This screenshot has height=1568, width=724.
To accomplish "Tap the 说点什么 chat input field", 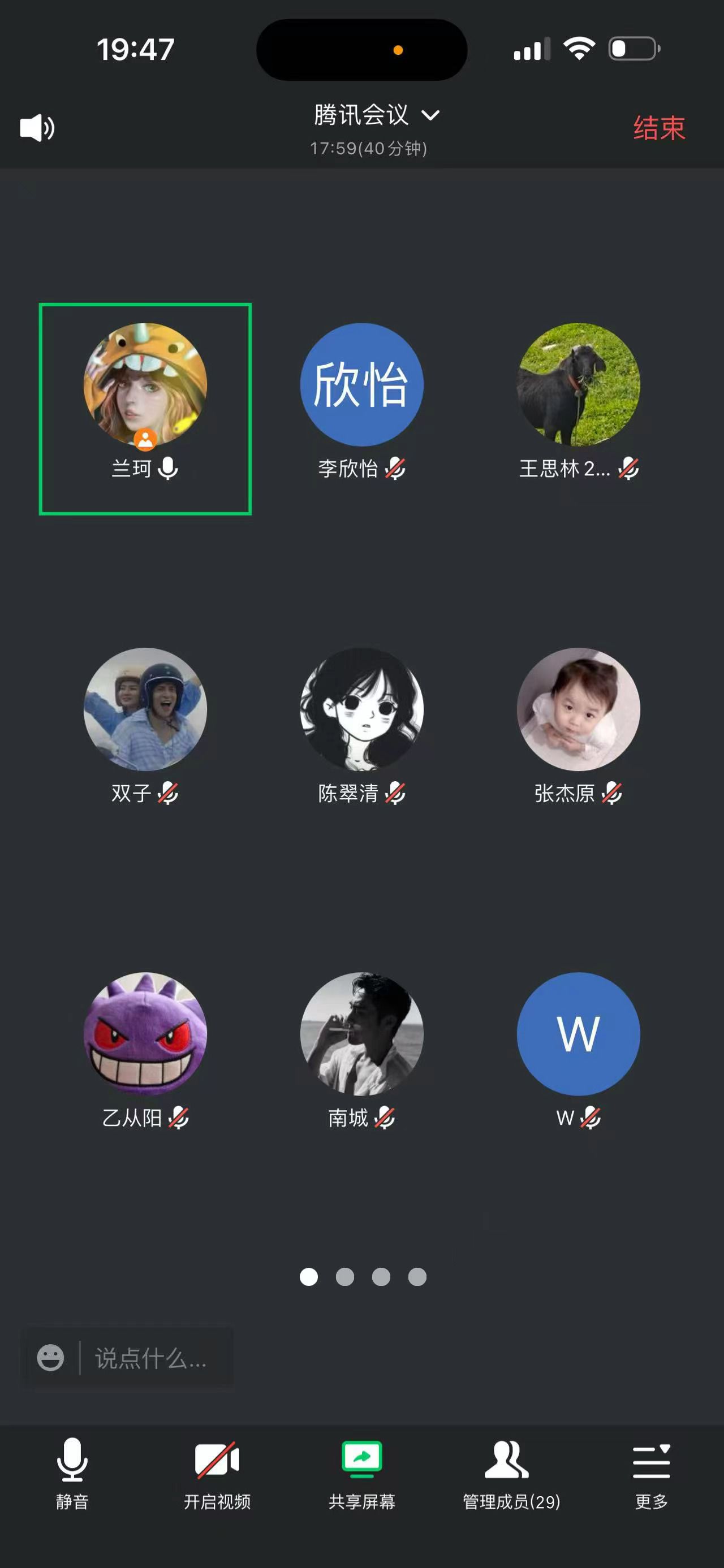I will (152, 1358).
